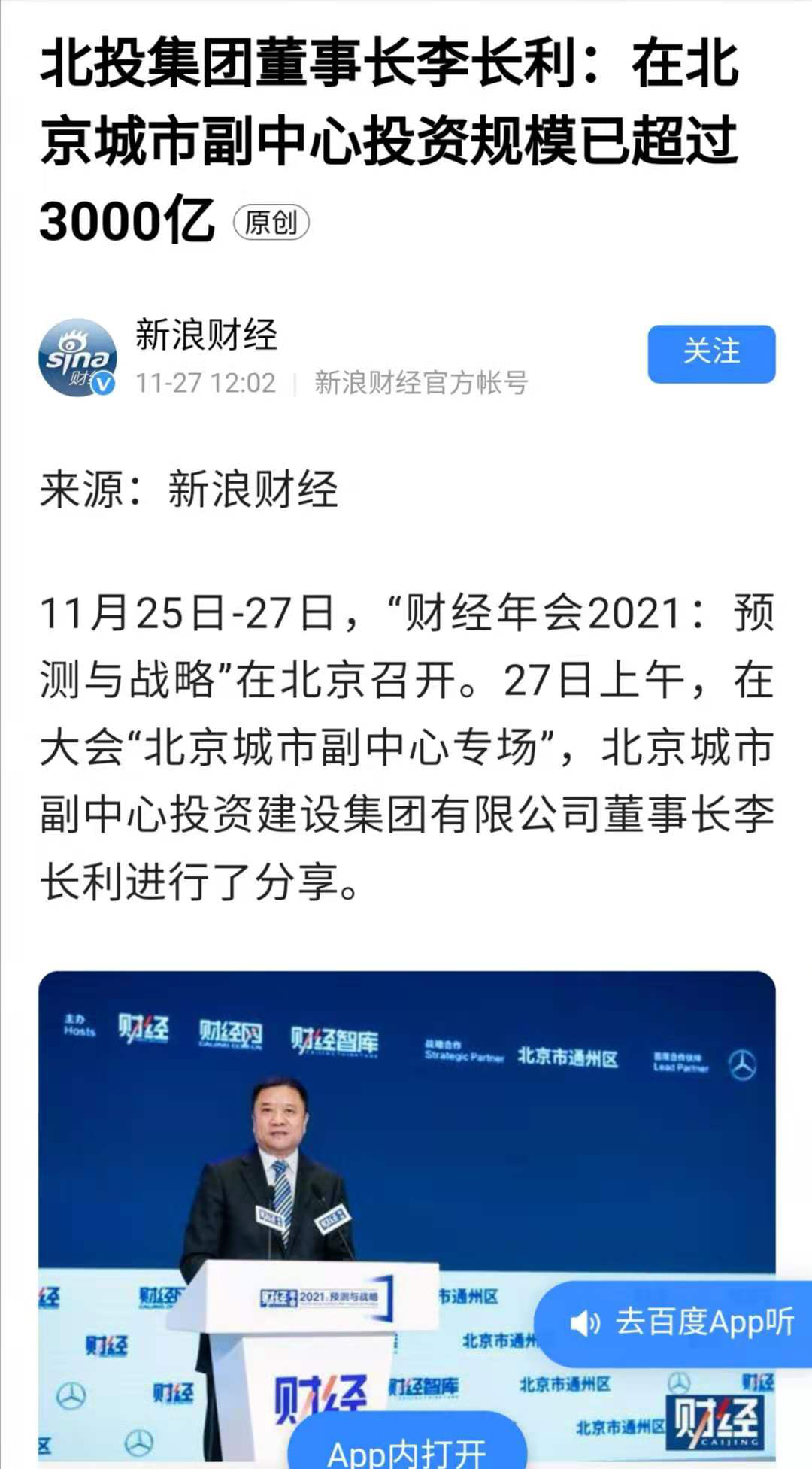The height and width of the screenshot is (1469, 812).
Task: Open the 新浪财经 author avatar
Action: click(77, 358)
